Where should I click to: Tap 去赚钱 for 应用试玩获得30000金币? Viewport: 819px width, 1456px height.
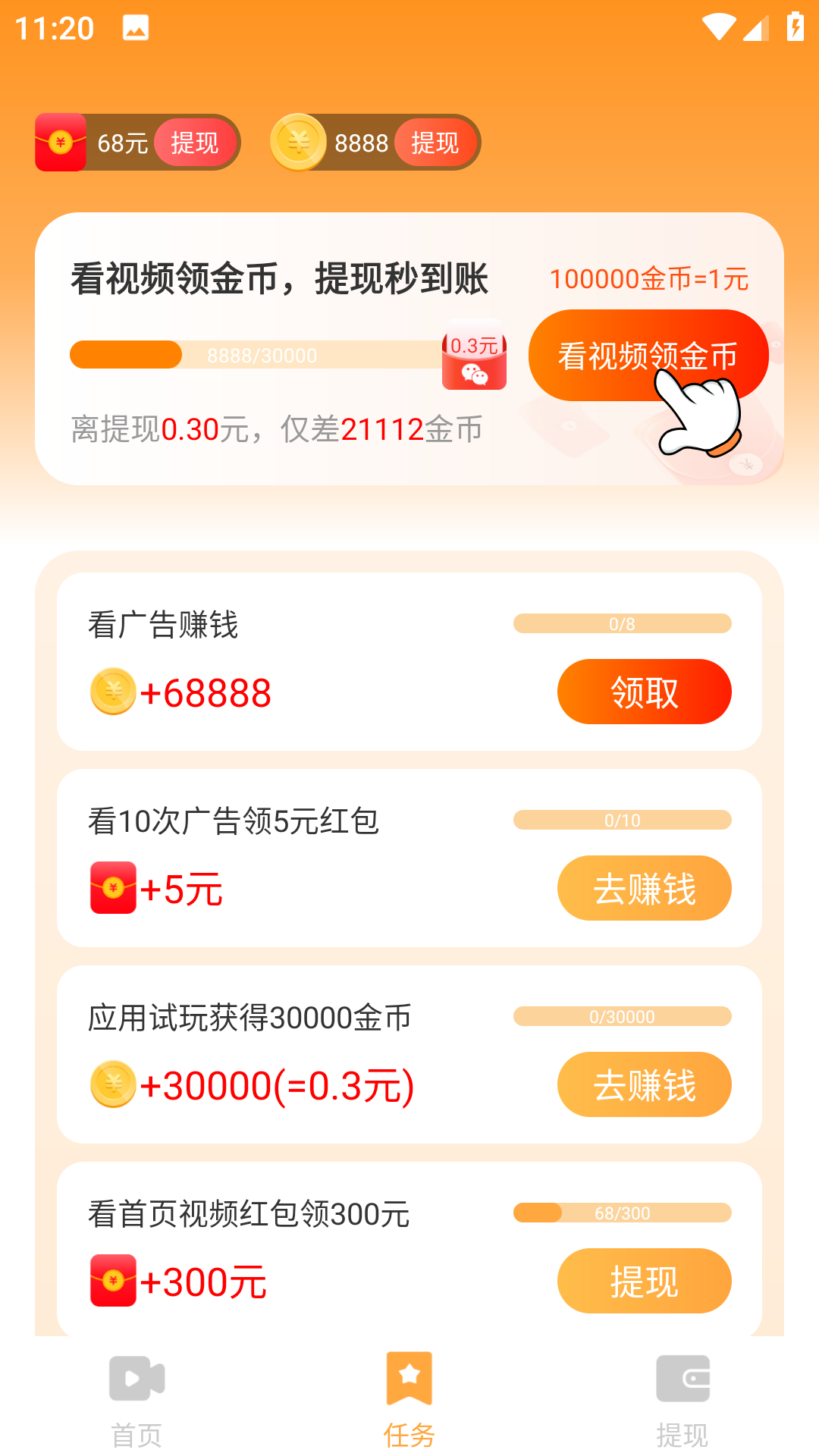click(644, 1084)
